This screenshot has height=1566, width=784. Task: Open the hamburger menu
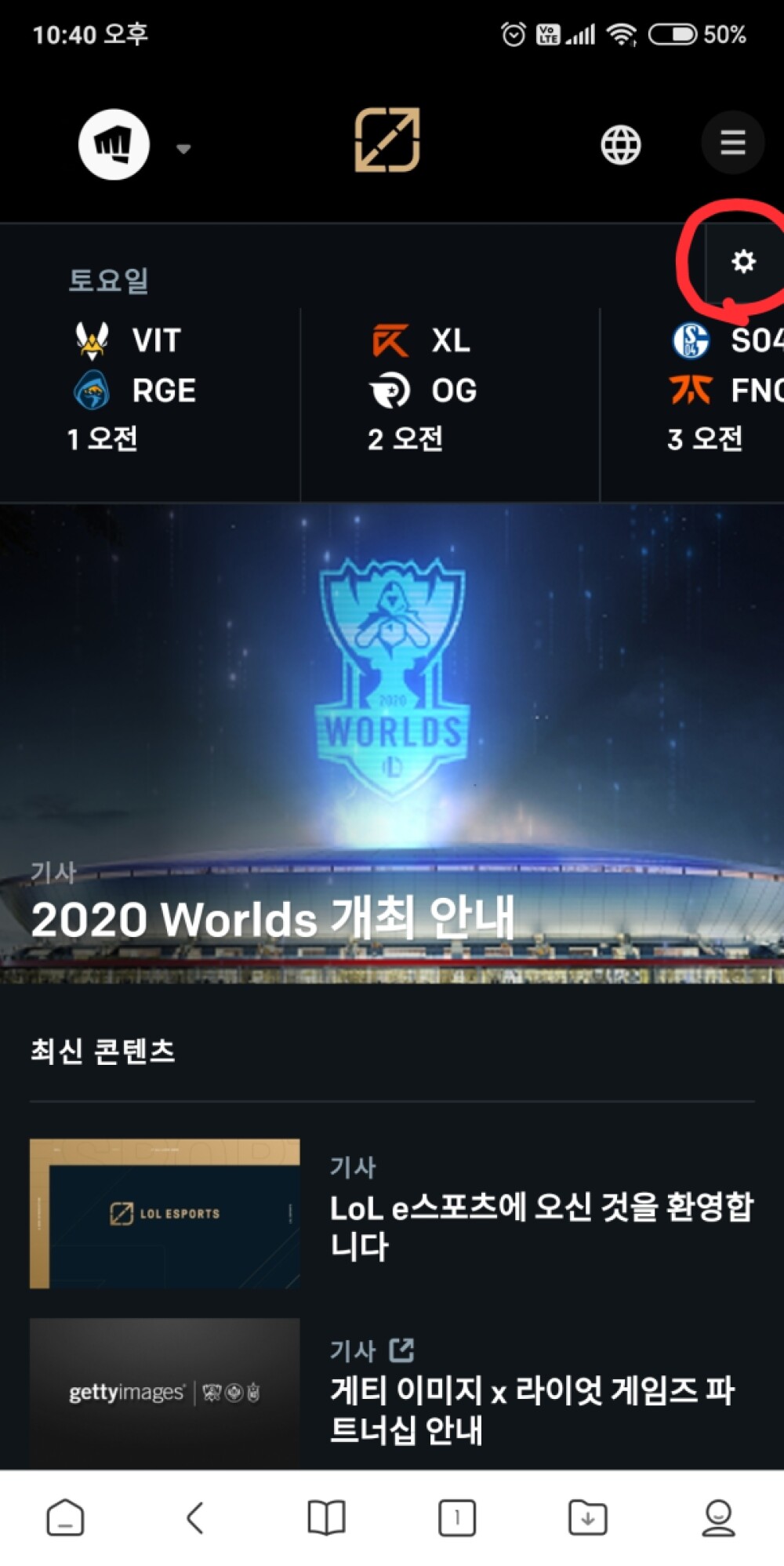tap(732, 143)
